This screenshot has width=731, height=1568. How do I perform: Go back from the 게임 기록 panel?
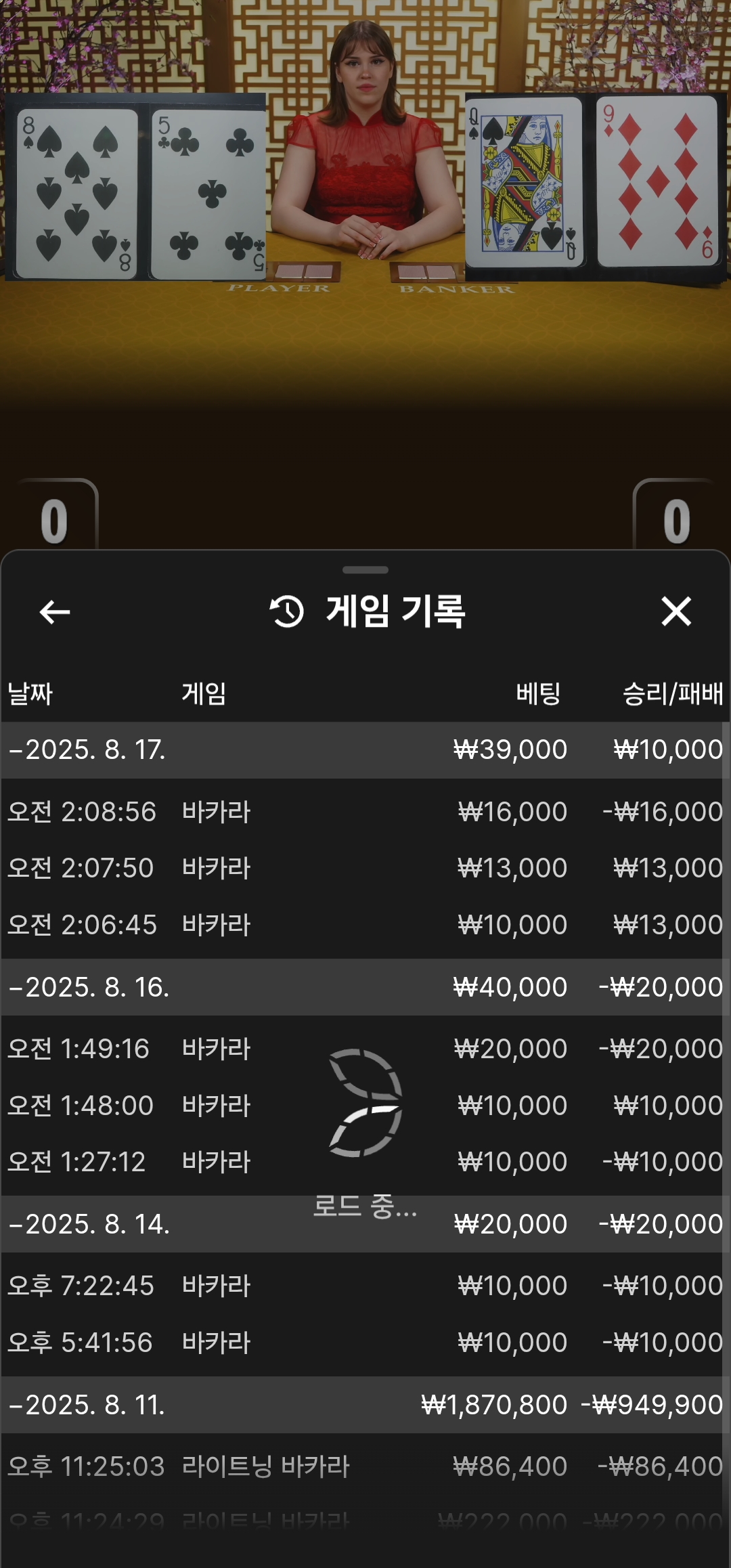tap(55, 612)
